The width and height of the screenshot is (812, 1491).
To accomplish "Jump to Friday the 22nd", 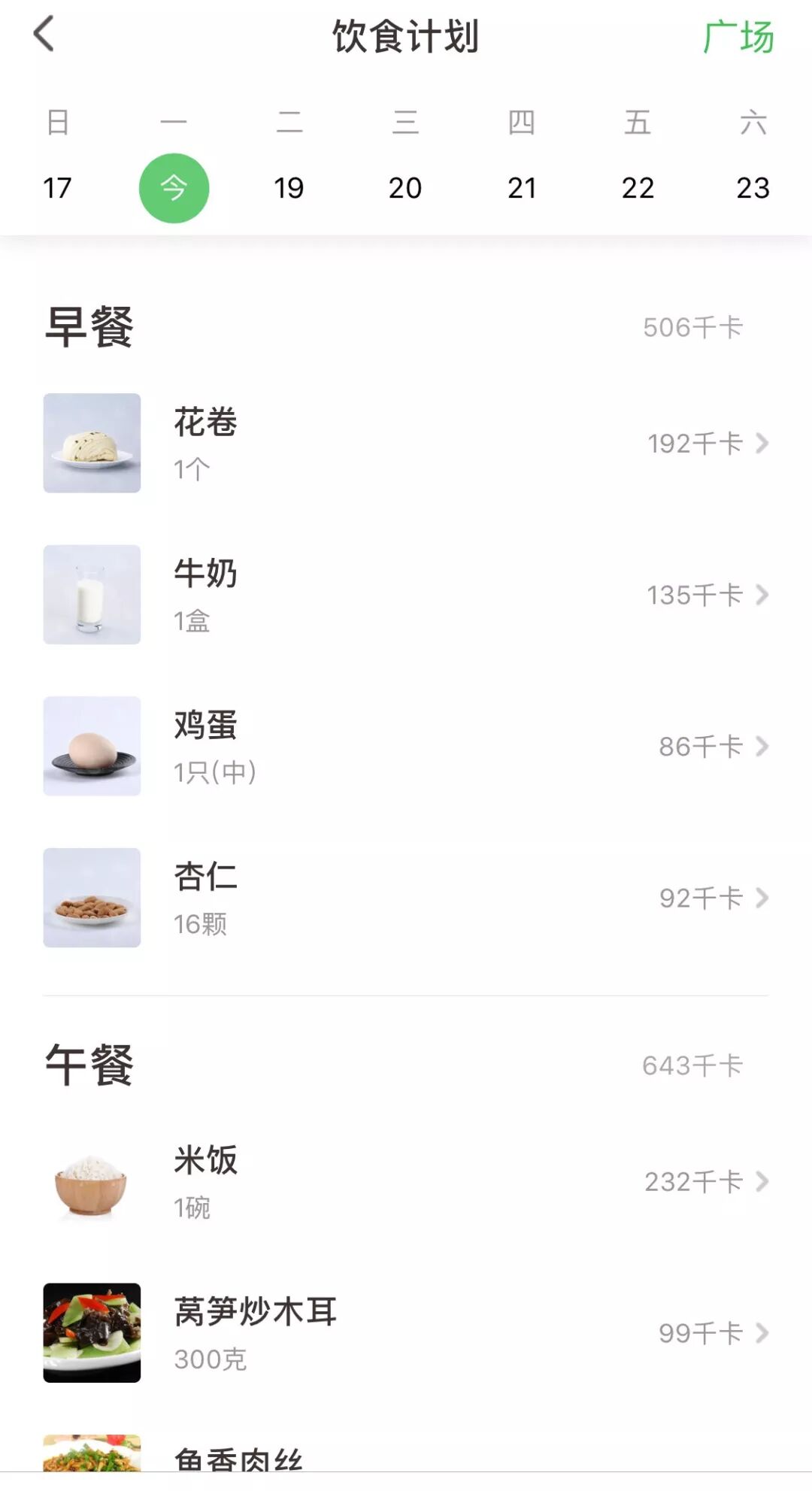I will tap(638, 188).
